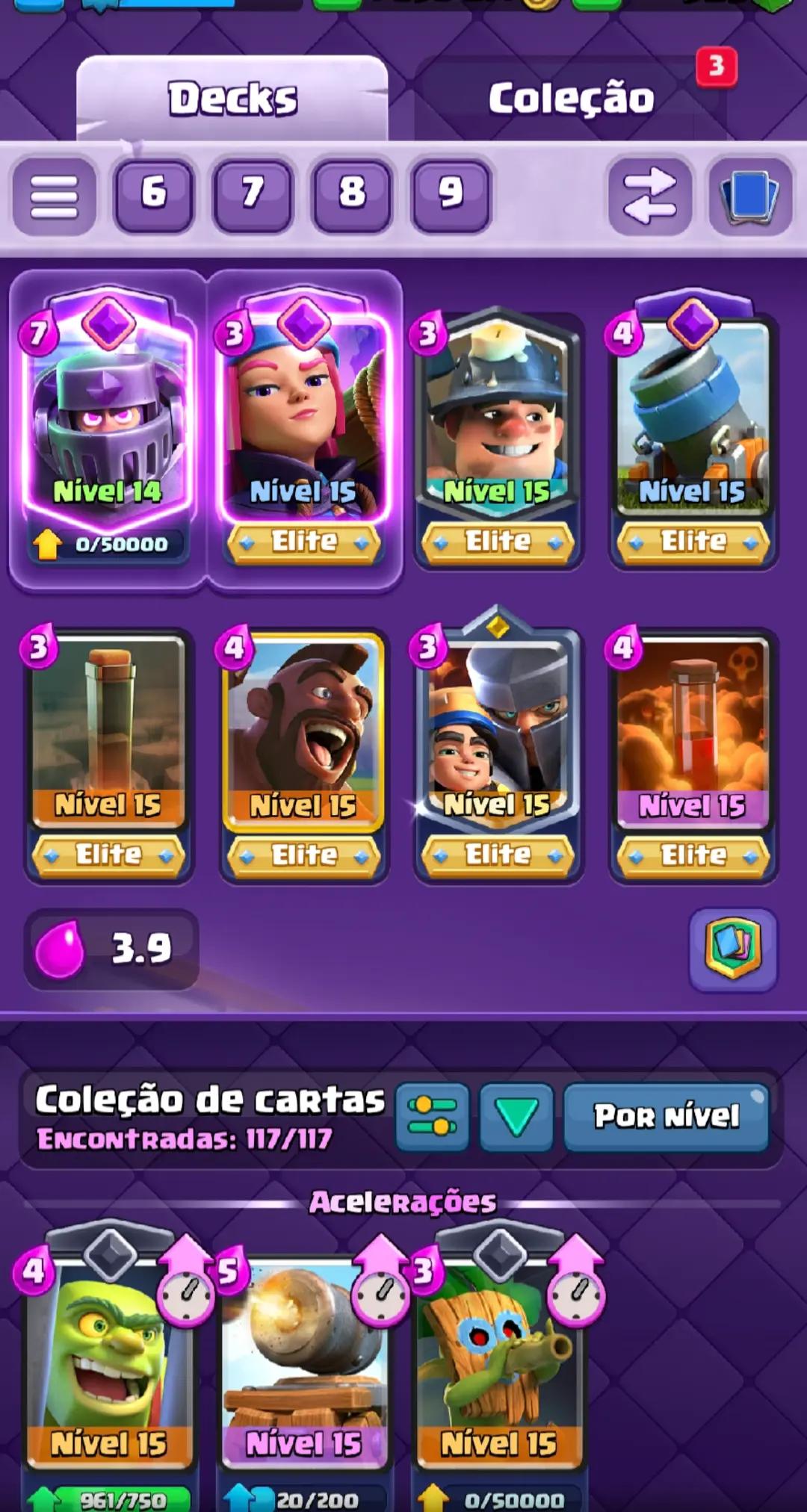807x1512 pixels.
Task: Select the Miner card in the deck
Action: [x=498, y=418]
